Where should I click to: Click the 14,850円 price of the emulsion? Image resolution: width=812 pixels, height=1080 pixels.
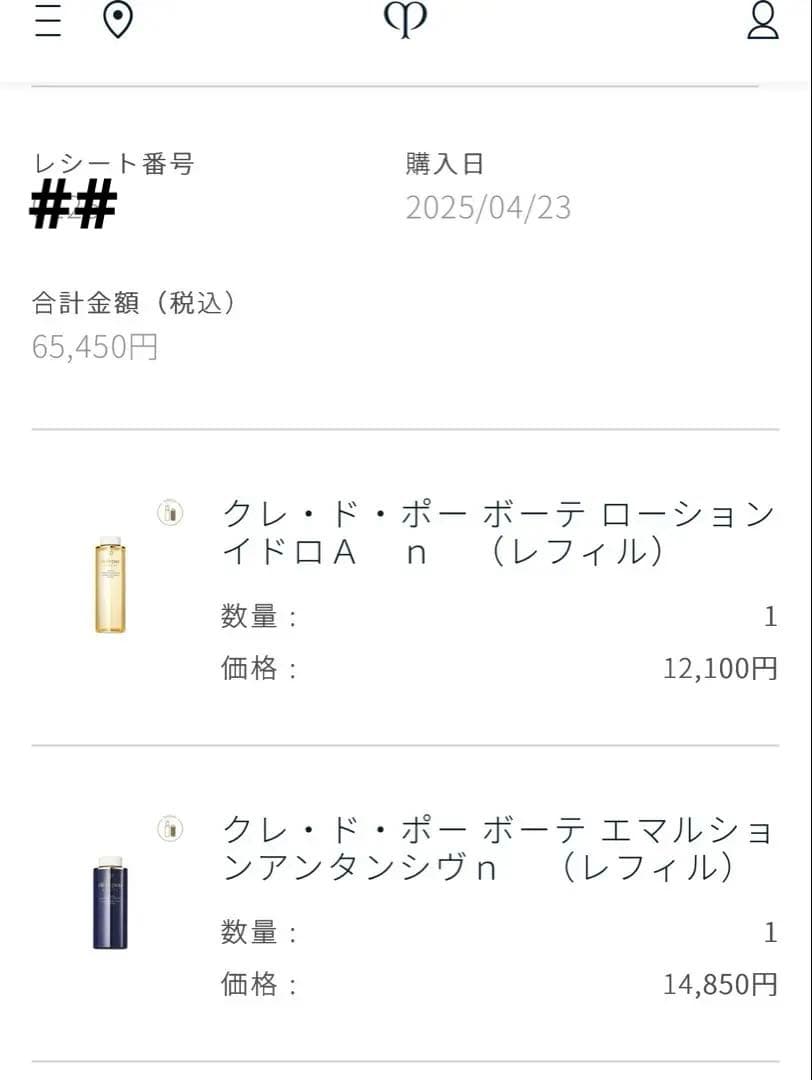pyautogui.click(x=721, y=985)
